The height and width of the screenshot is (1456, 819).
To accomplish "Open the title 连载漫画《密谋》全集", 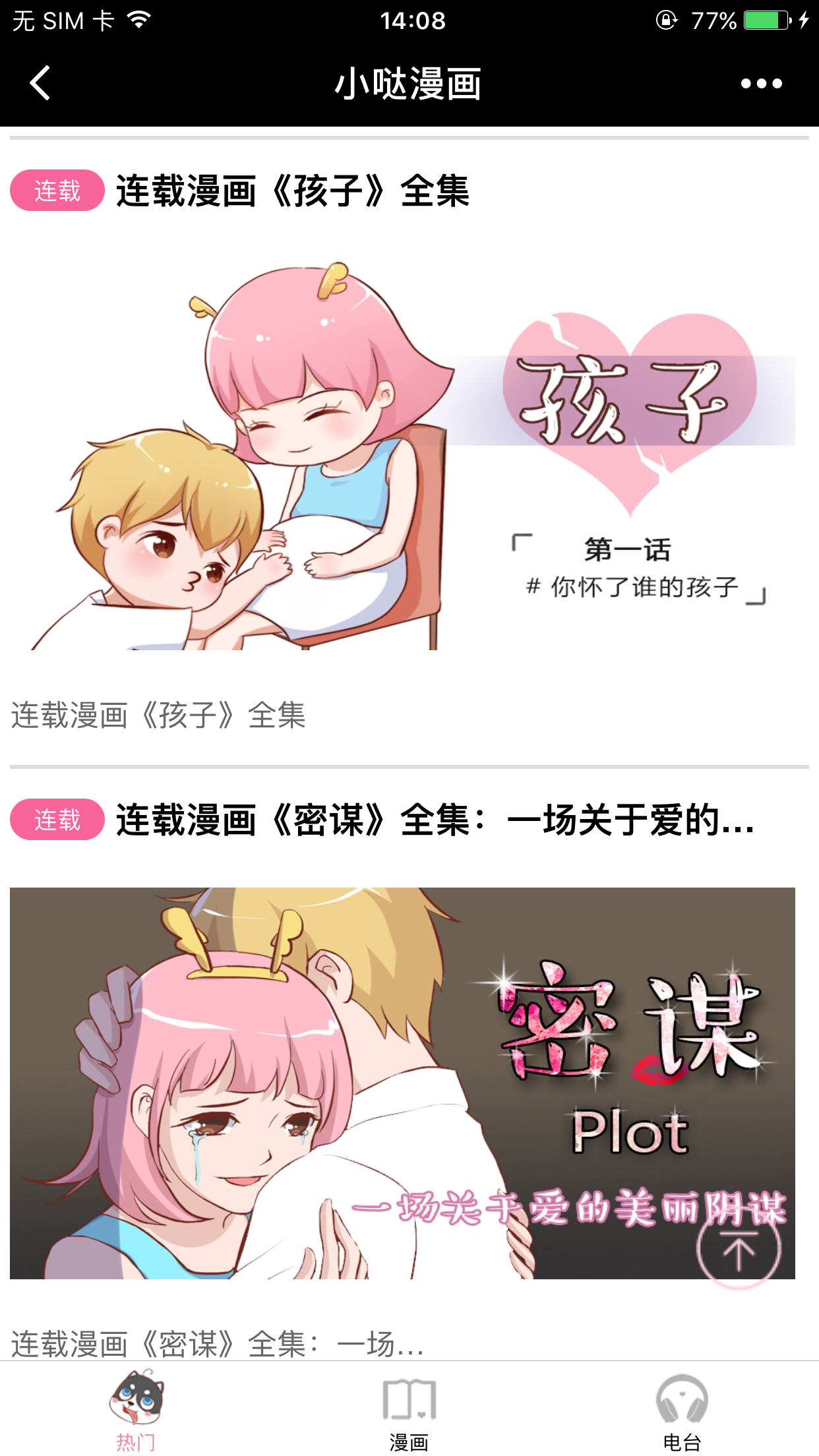I will (435, 820).
